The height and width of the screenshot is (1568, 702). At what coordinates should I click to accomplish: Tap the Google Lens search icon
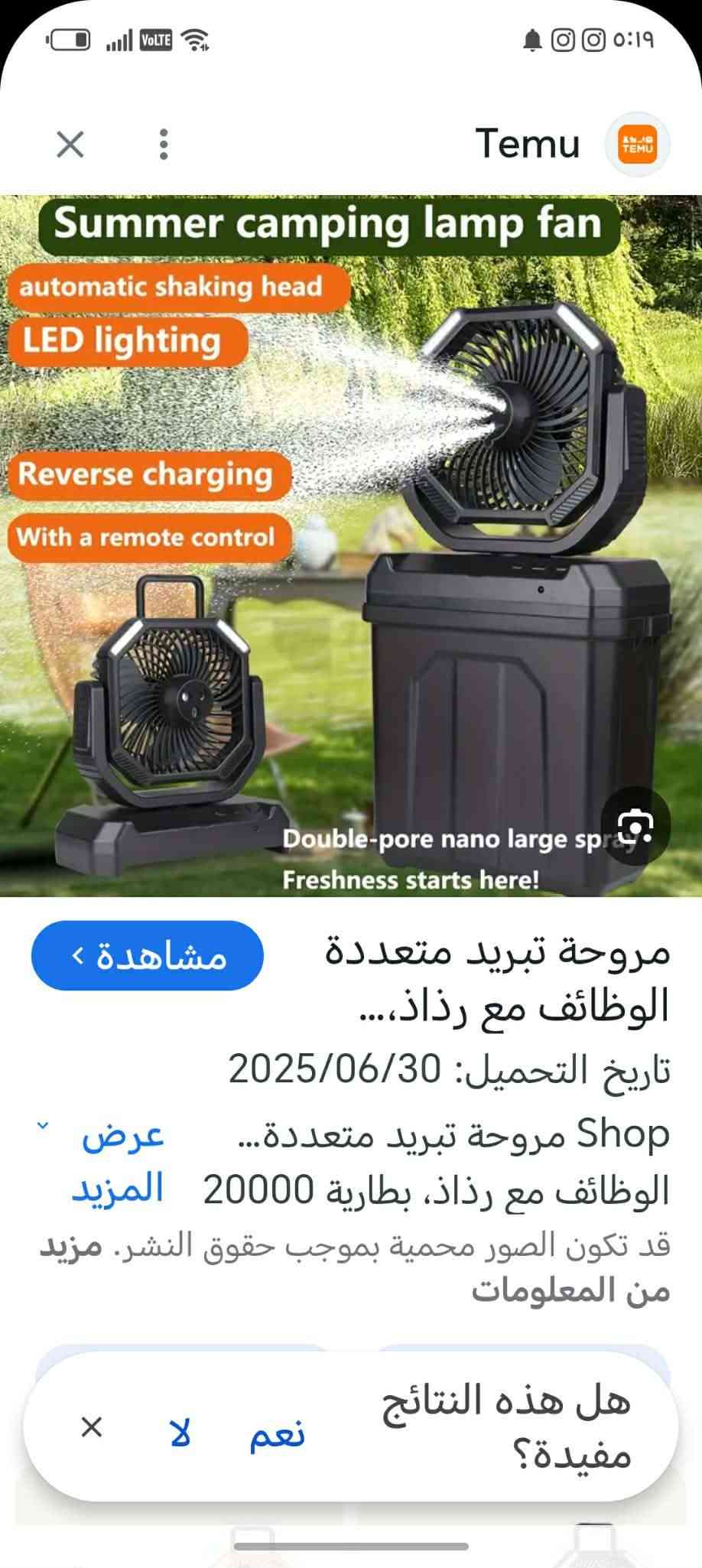[x=635, y=825]
